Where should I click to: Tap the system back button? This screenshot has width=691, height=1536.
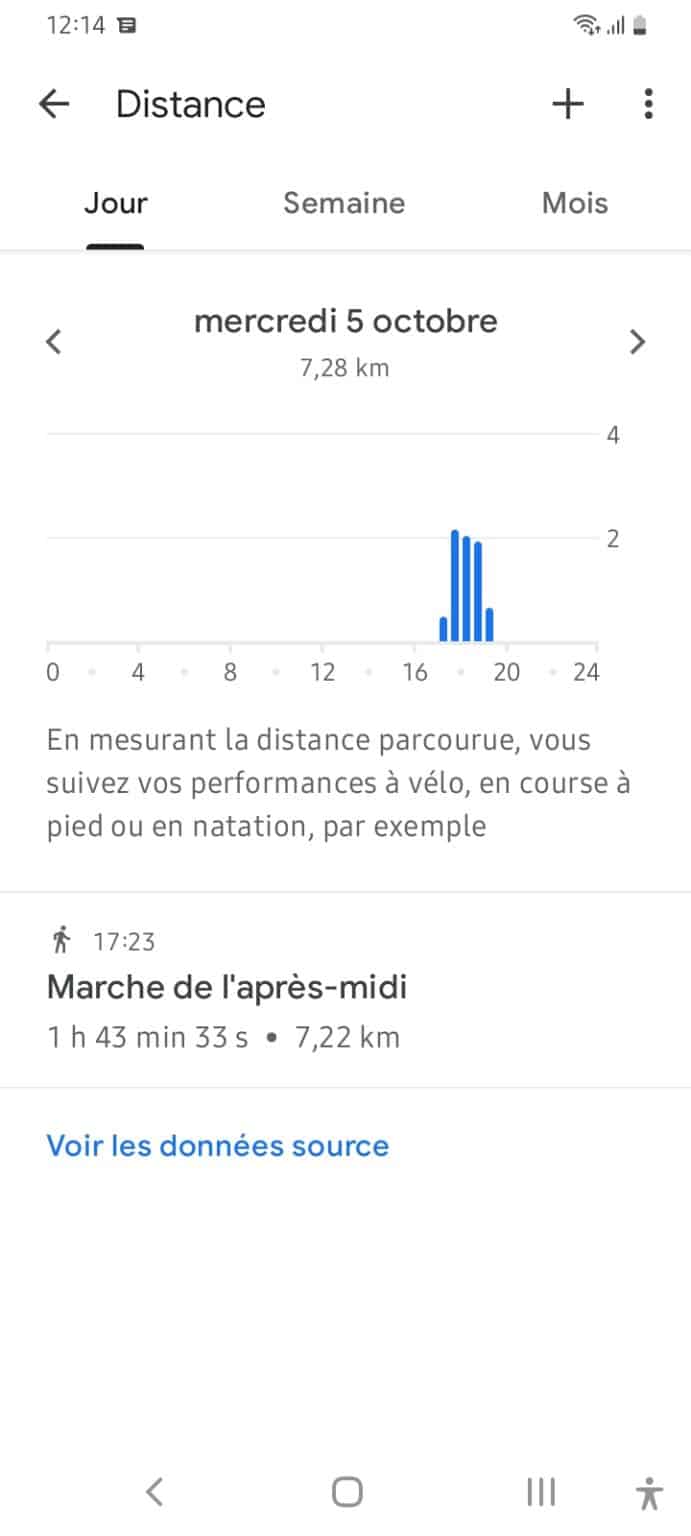[154, 1492]
